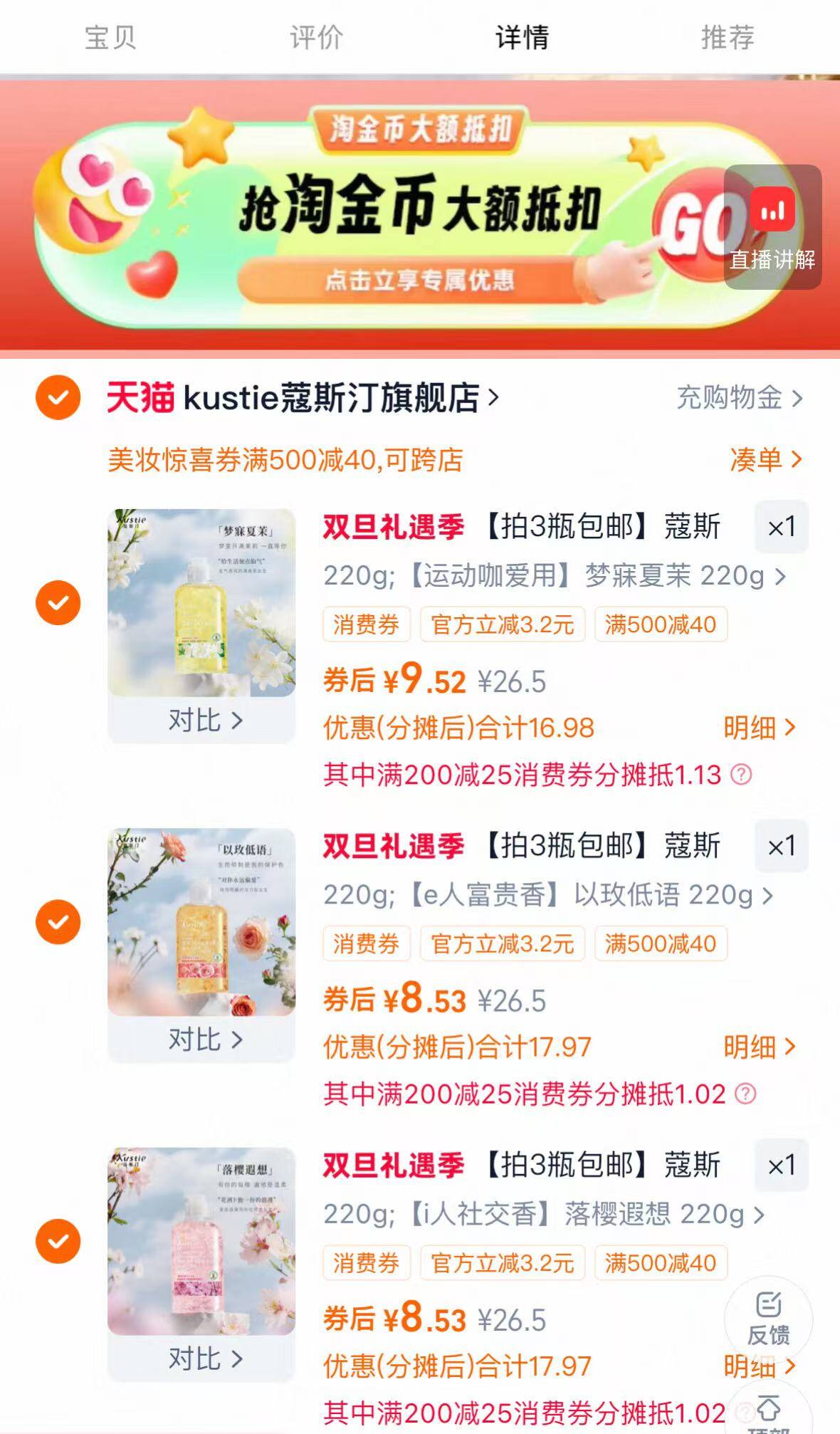Open 充购物金 link
Screen dimensions: 840x1434
pos(739,397)
